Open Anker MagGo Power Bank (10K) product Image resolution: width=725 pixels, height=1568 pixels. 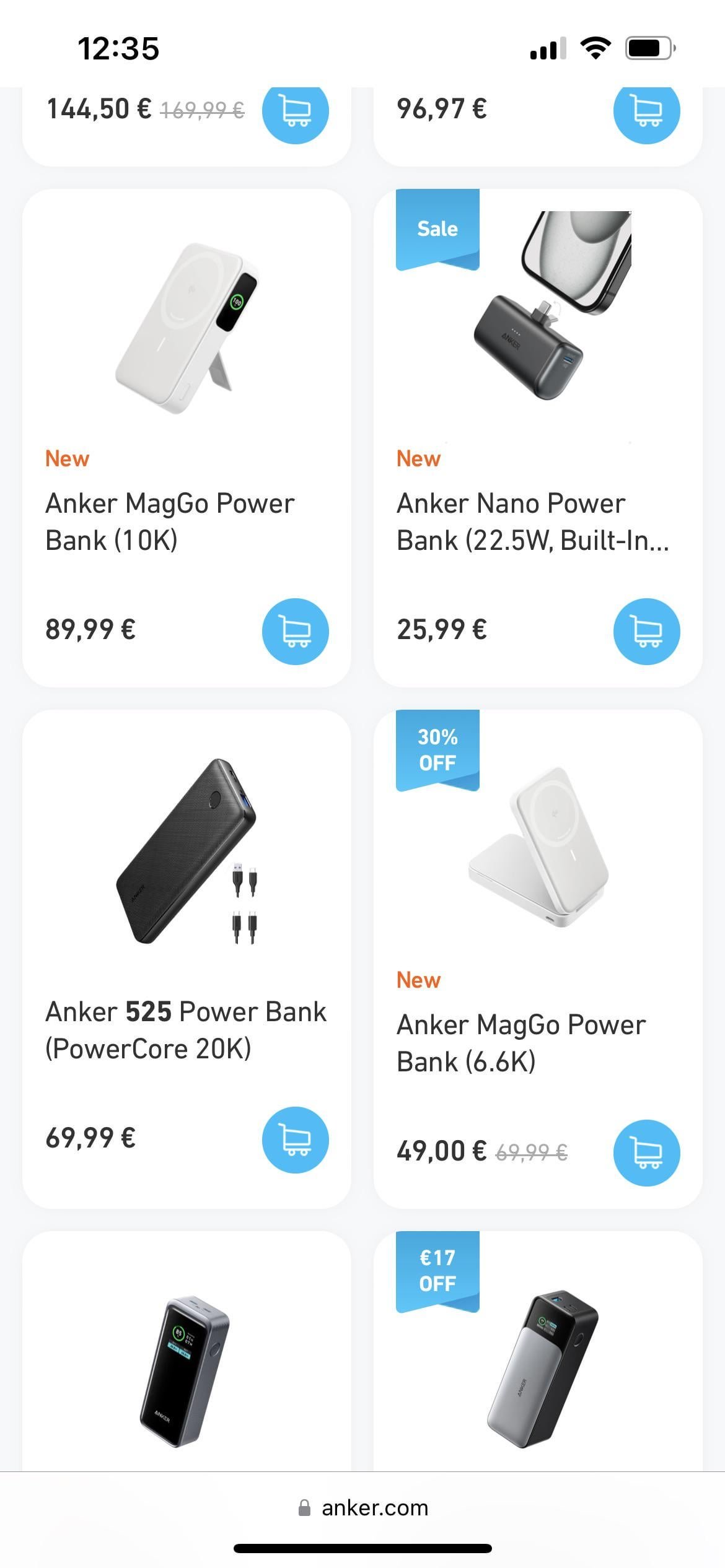tap(170, 521)
